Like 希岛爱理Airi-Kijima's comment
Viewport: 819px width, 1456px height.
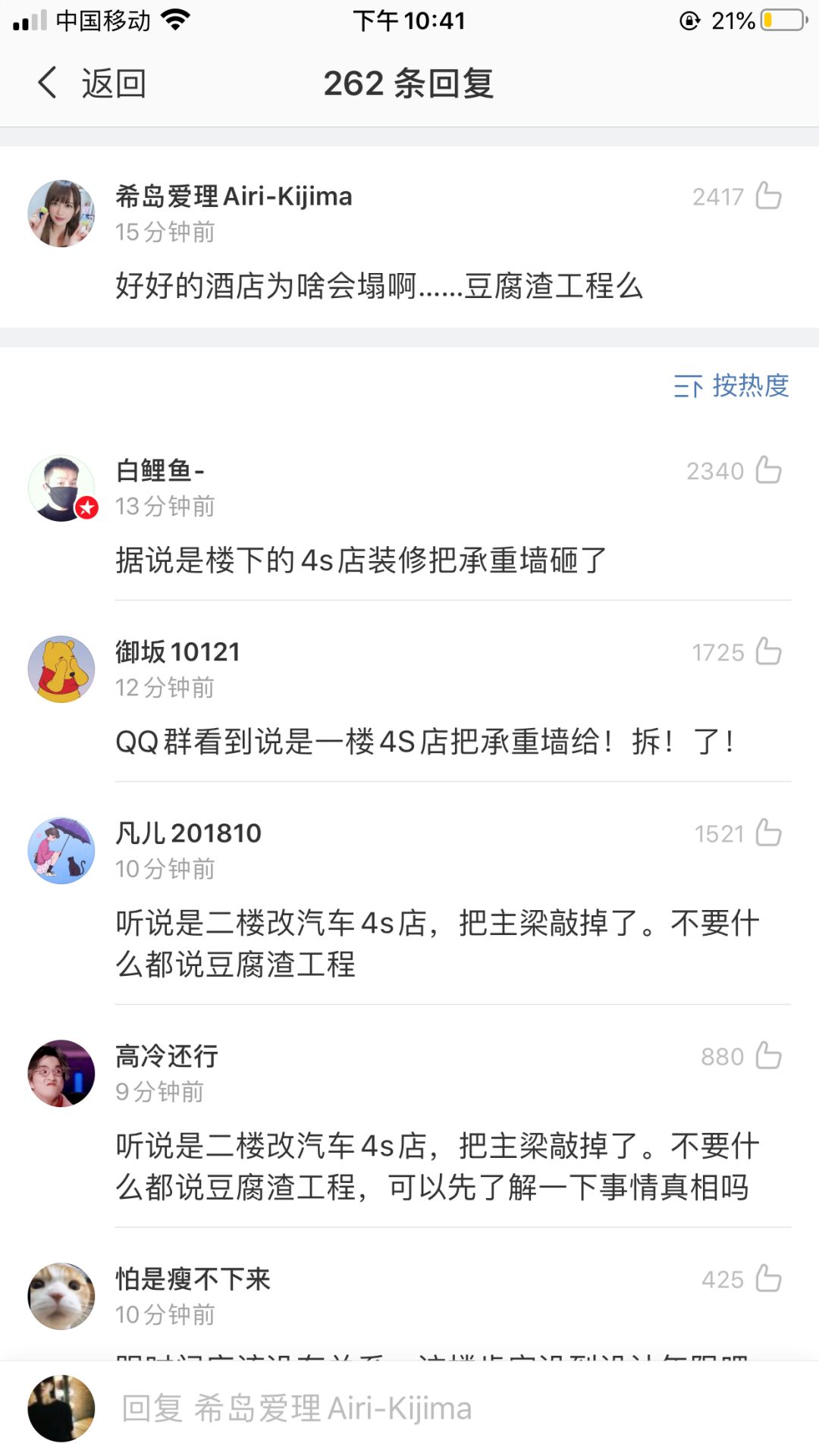pos(768,196)
